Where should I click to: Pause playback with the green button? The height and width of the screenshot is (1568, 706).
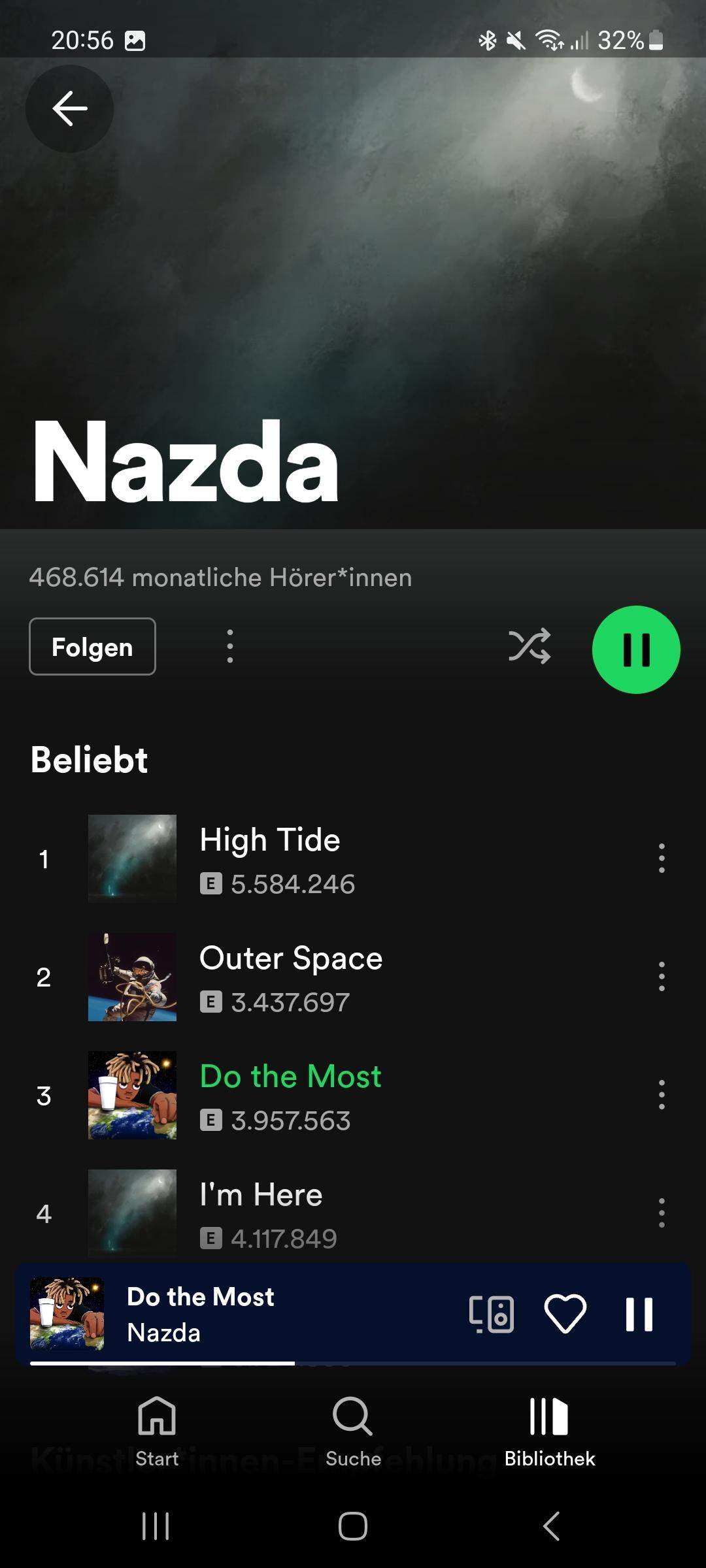point(635,649)
